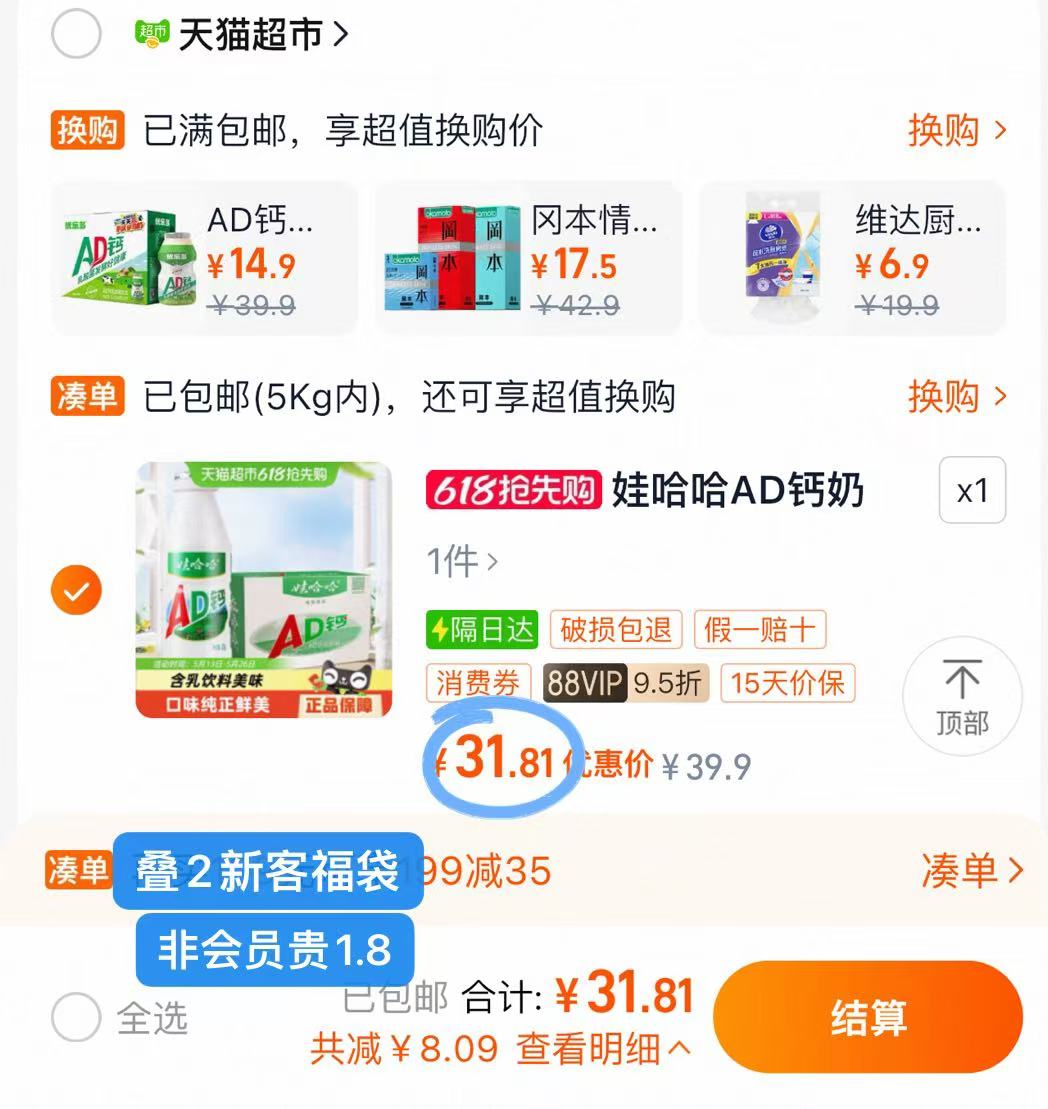Open the AD钙 ¥14.9 exchange deal
Screen dimensions: 1048x1109
click(x=204, y=258)
